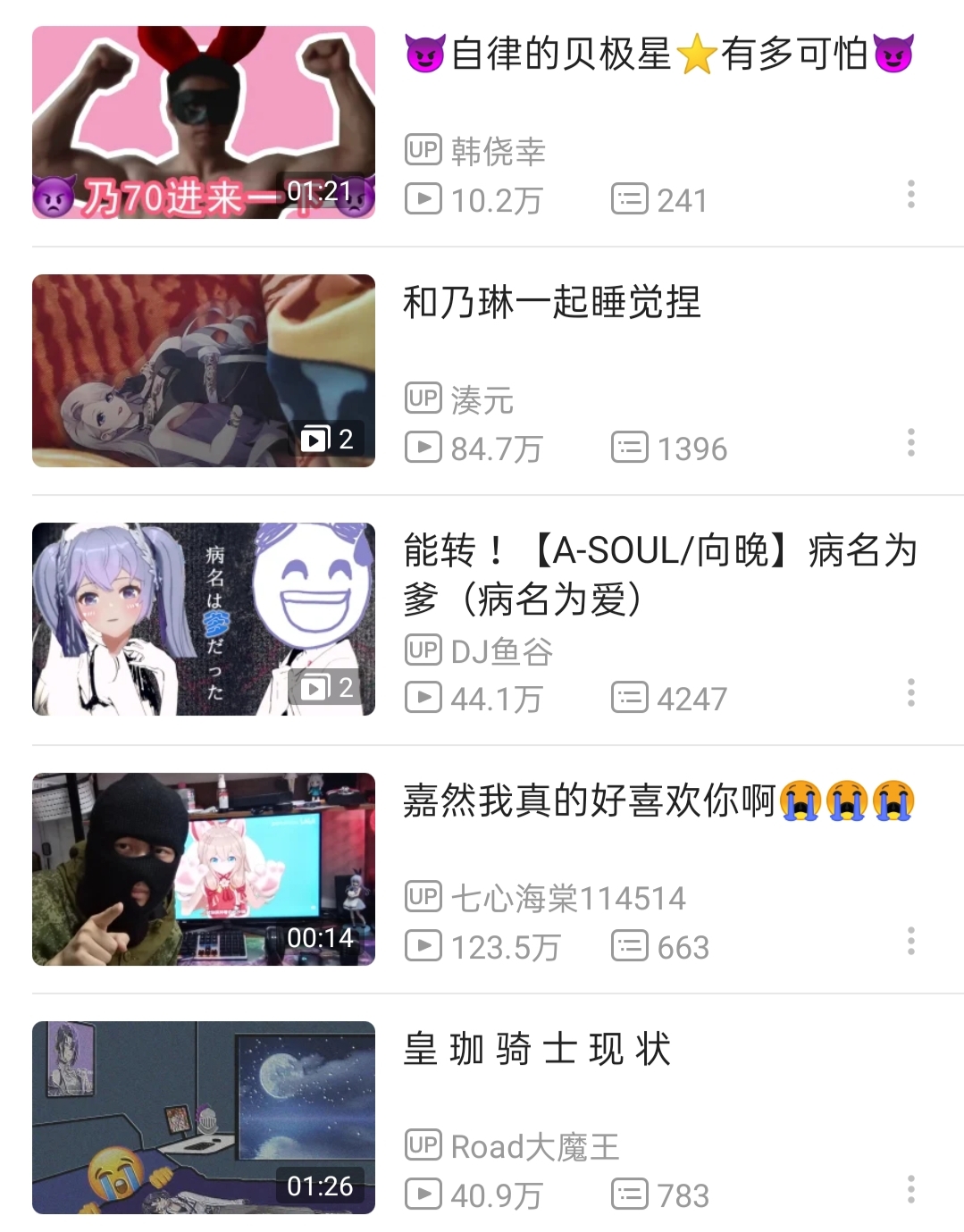The image size is (964, 1232).
Task: Open more options for DJ鱼谷's video
Action: [x=910, y=692]
